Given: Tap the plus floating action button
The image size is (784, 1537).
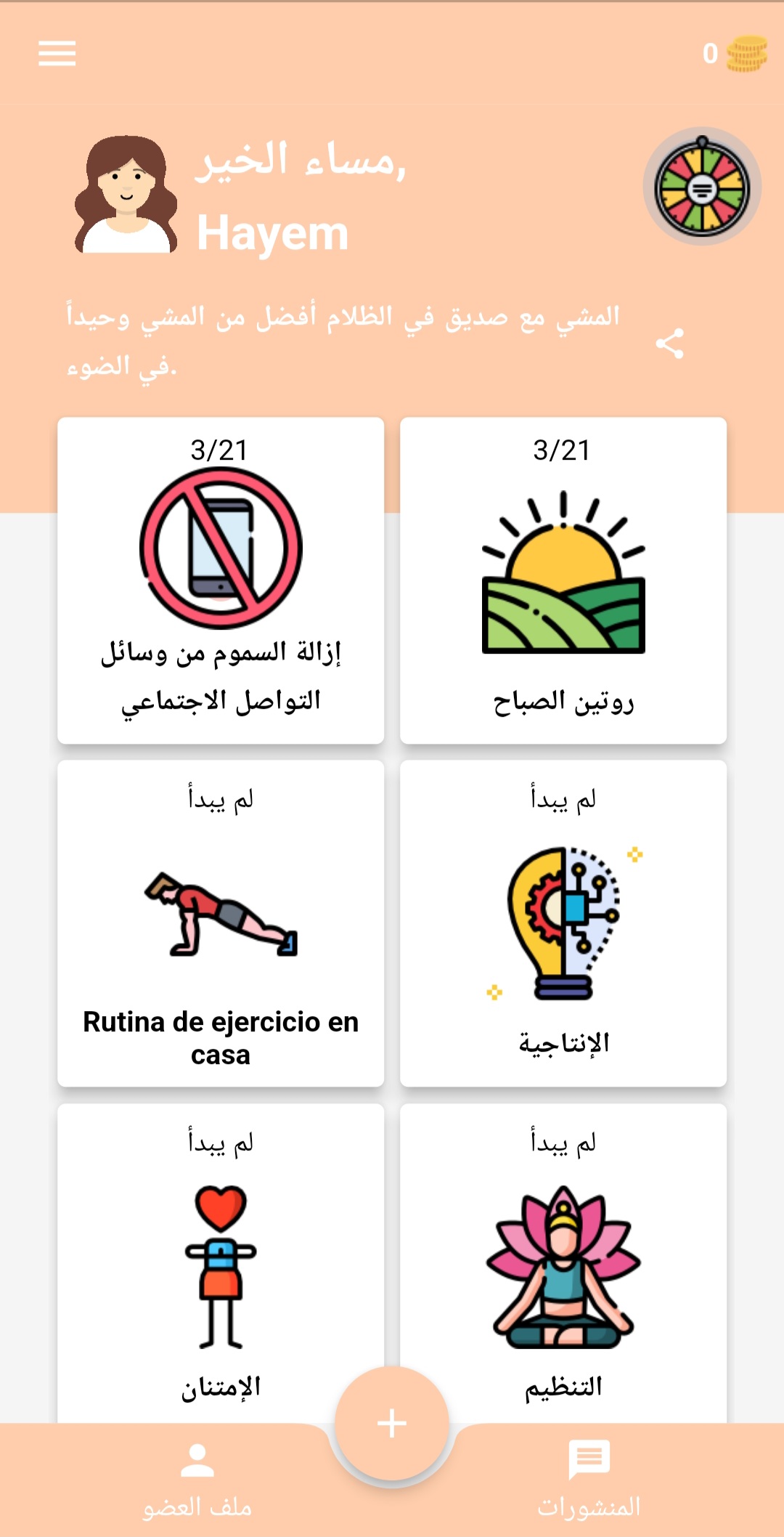Looking at the screenshot, I should (392, 1423).
